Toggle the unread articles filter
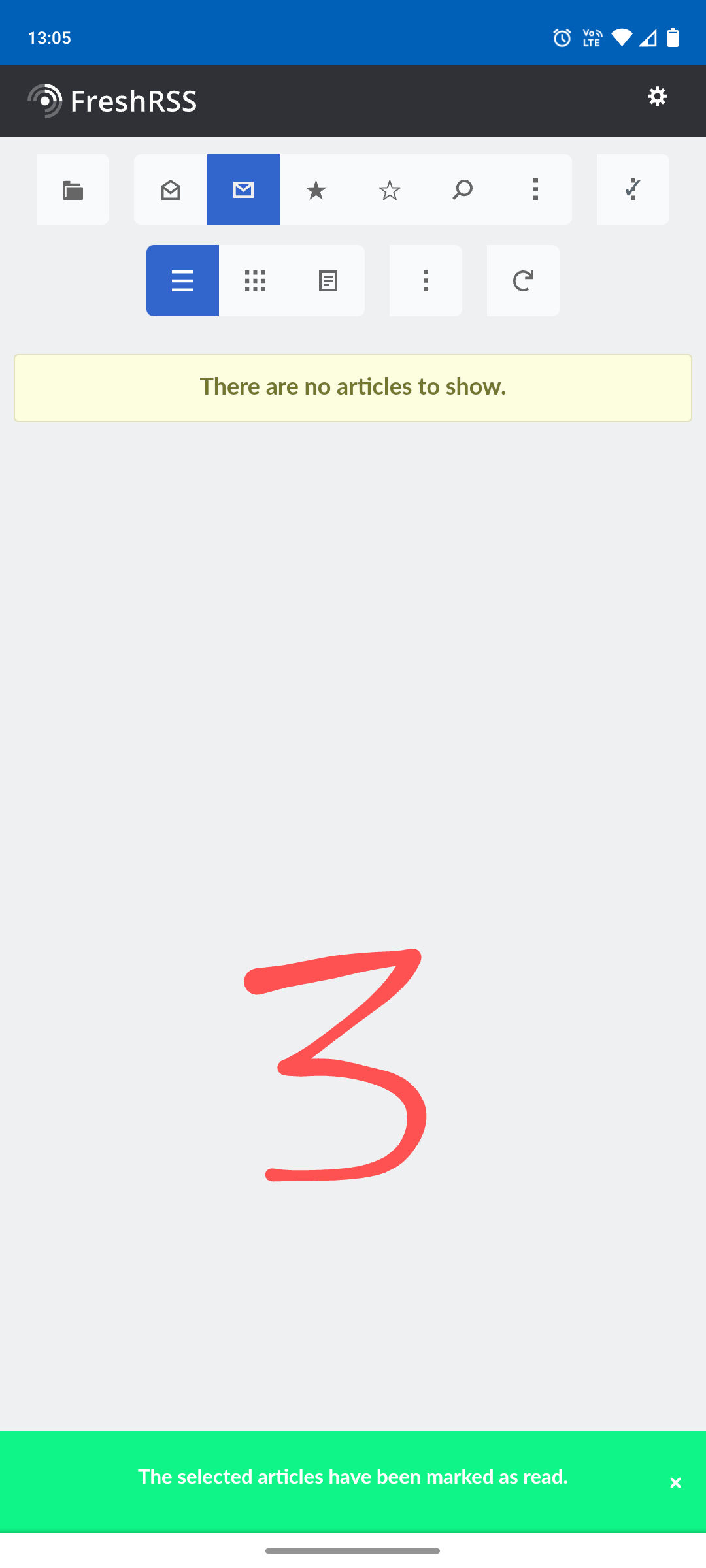 [x=243, y=189]
